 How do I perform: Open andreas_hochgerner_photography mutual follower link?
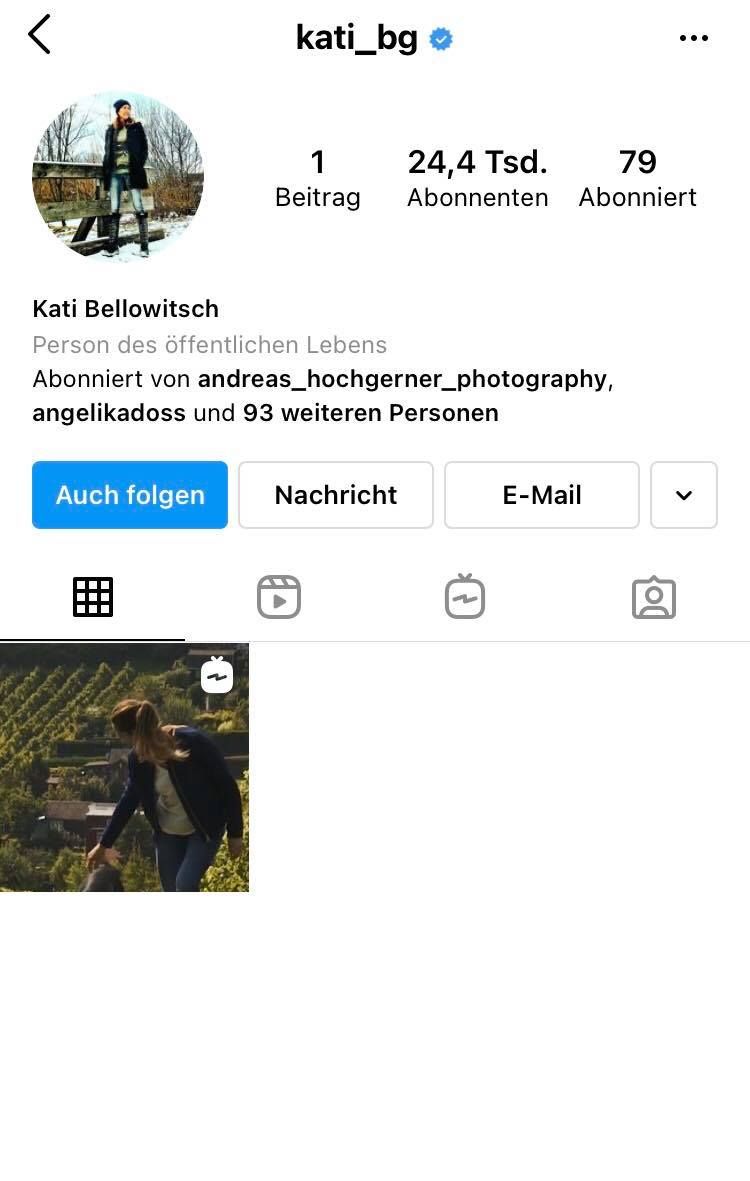pyautogui.click(x=402, y=379)
